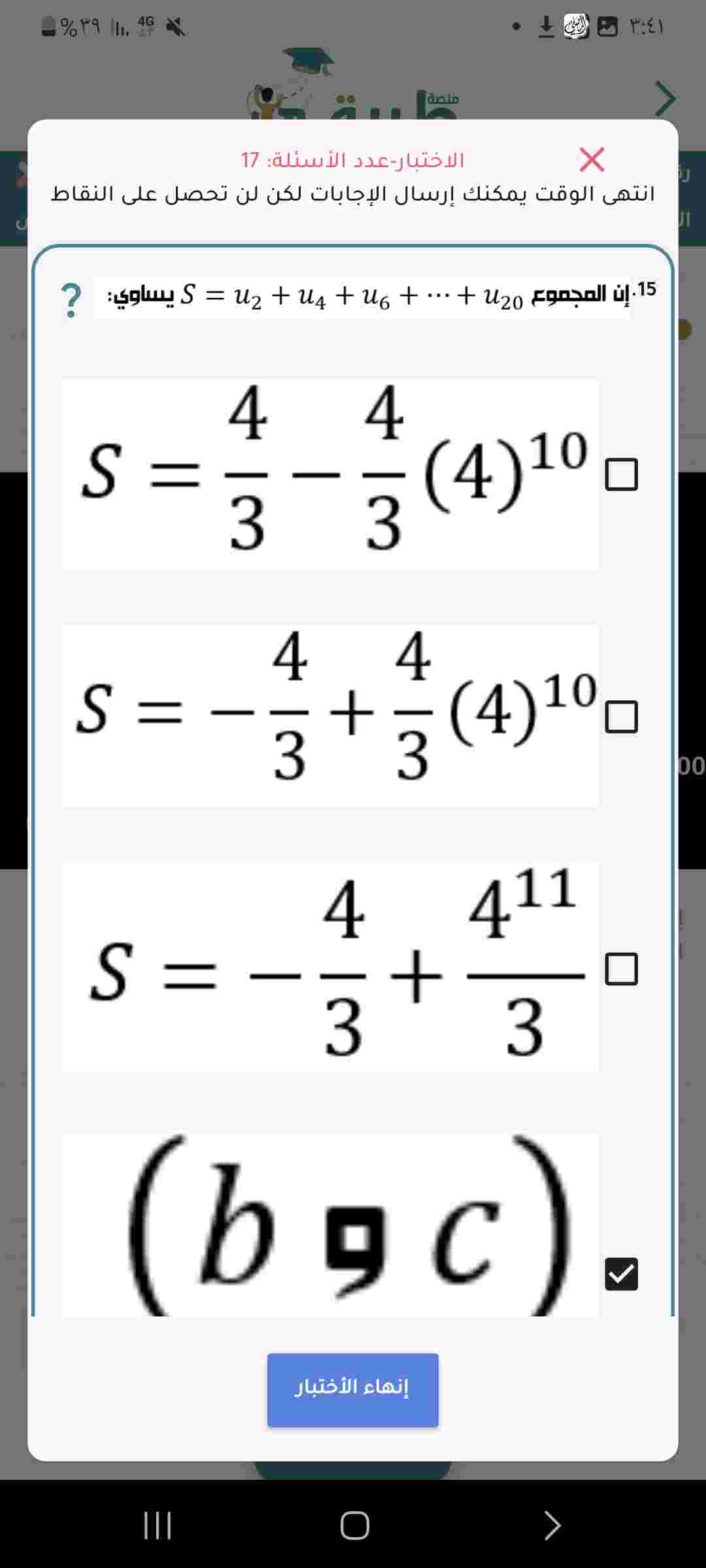Check the answer S = 4/3 − 4/3(4)^10

(621, 474)
